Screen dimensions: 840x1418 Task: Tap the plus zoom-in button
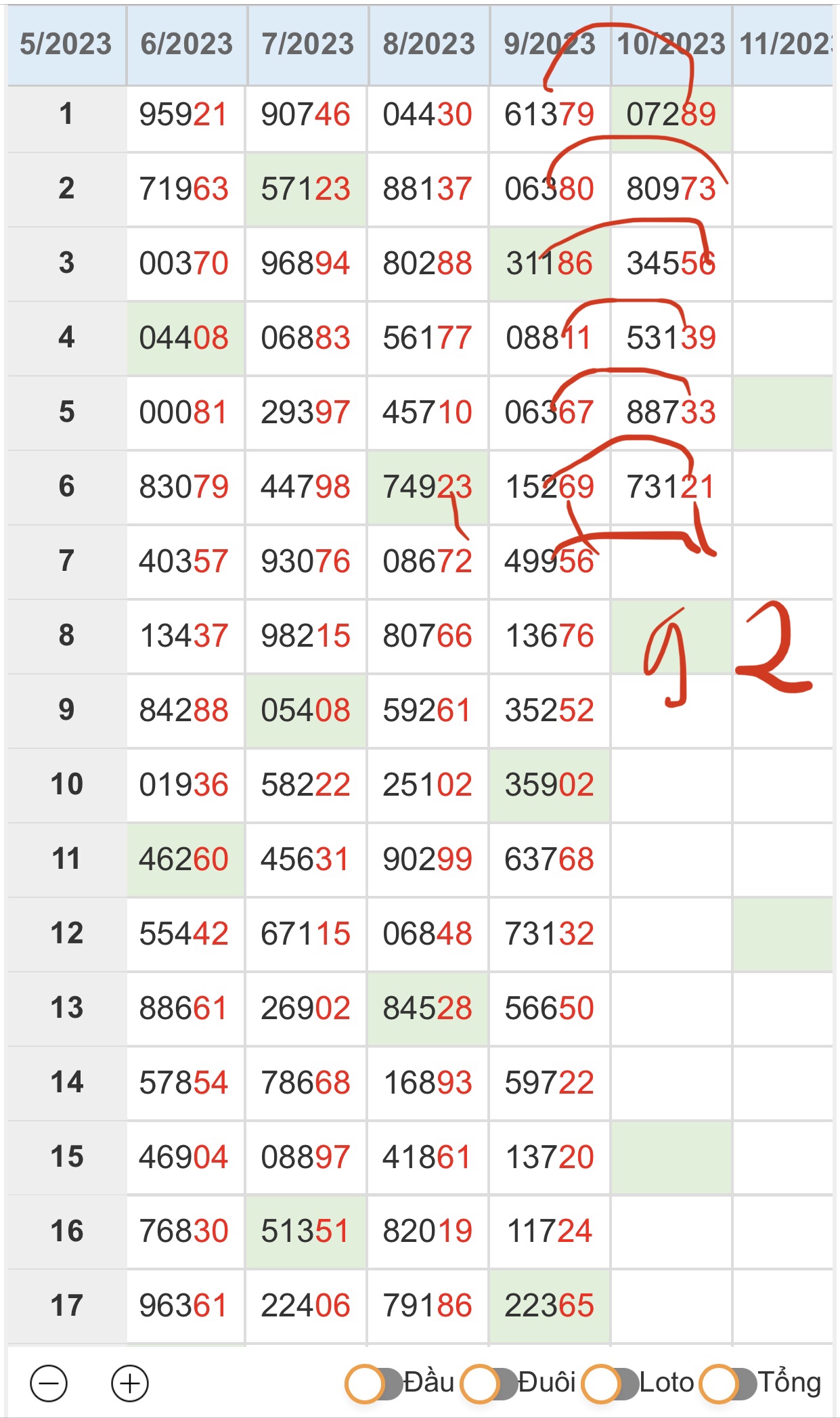pos(130,1383)
